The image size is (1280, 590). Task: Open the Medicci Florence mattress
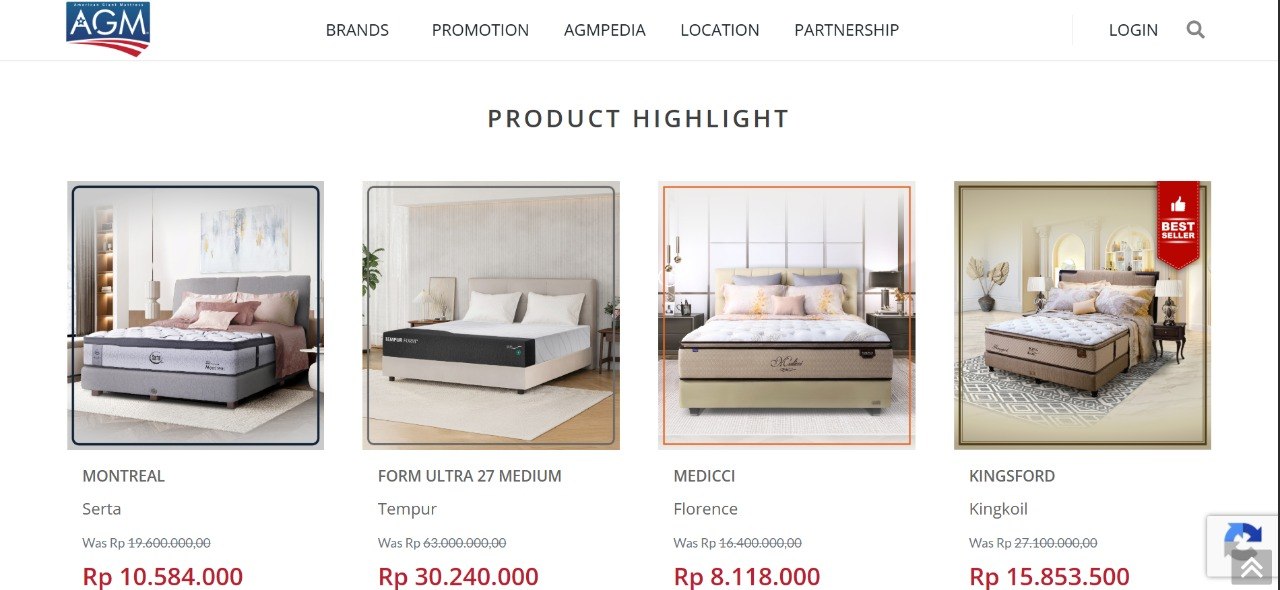click(x=786, y=315)
